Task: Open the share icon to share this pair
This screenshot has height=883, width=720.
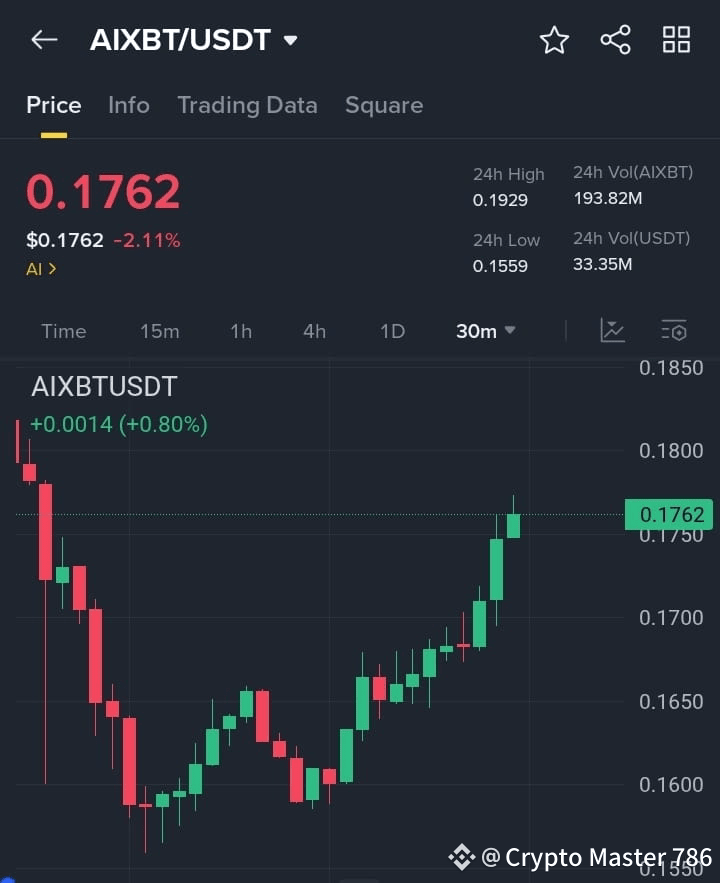Action: (615, 40)
